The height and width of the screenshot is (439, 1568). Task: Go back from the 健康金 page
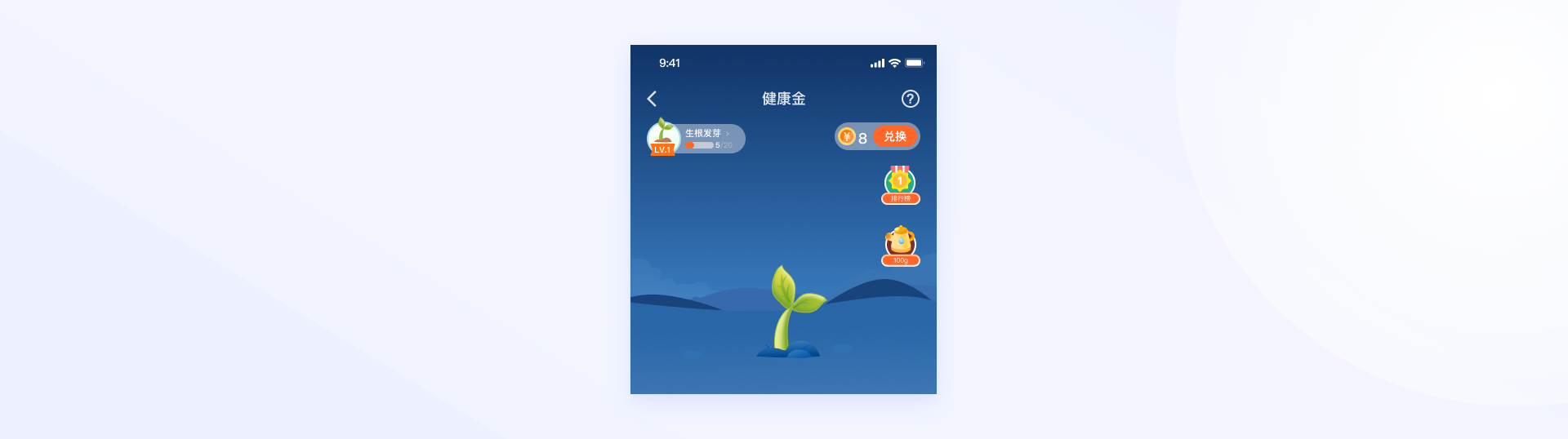pos(652,99)
